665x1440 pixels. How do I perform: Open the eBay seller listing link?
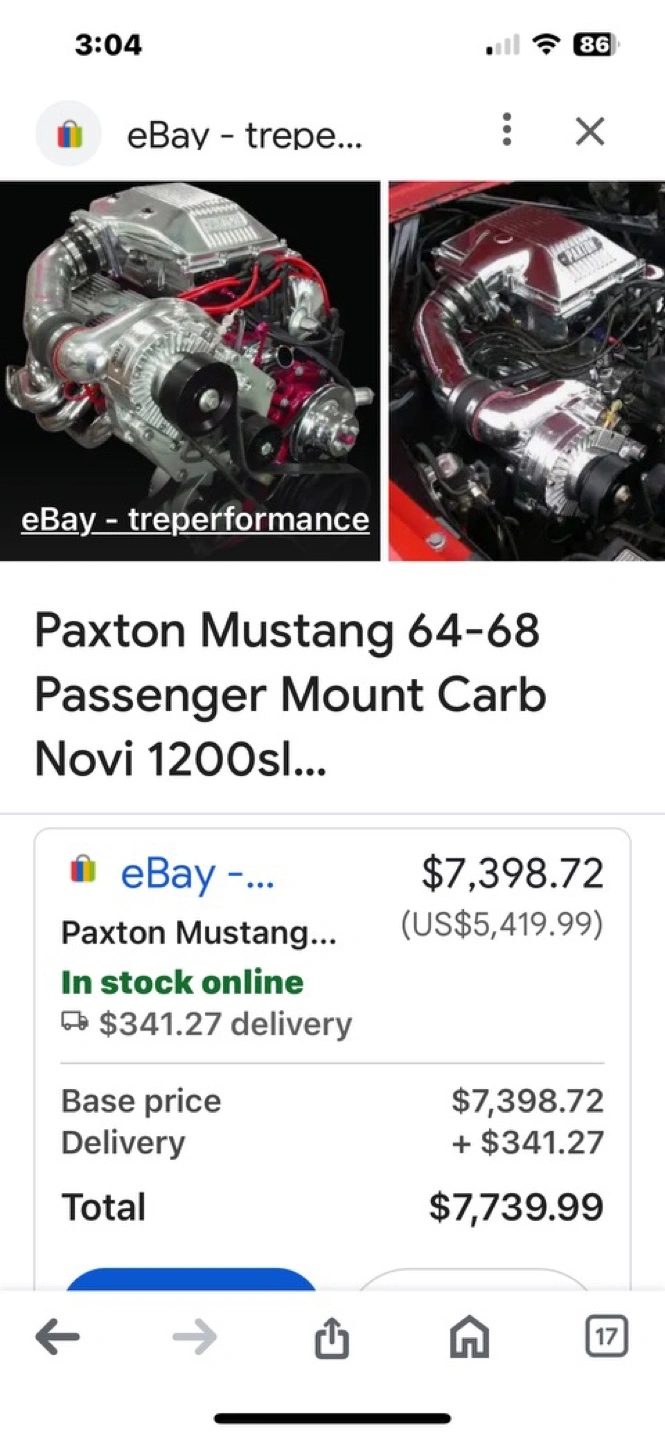coord(197,875)
